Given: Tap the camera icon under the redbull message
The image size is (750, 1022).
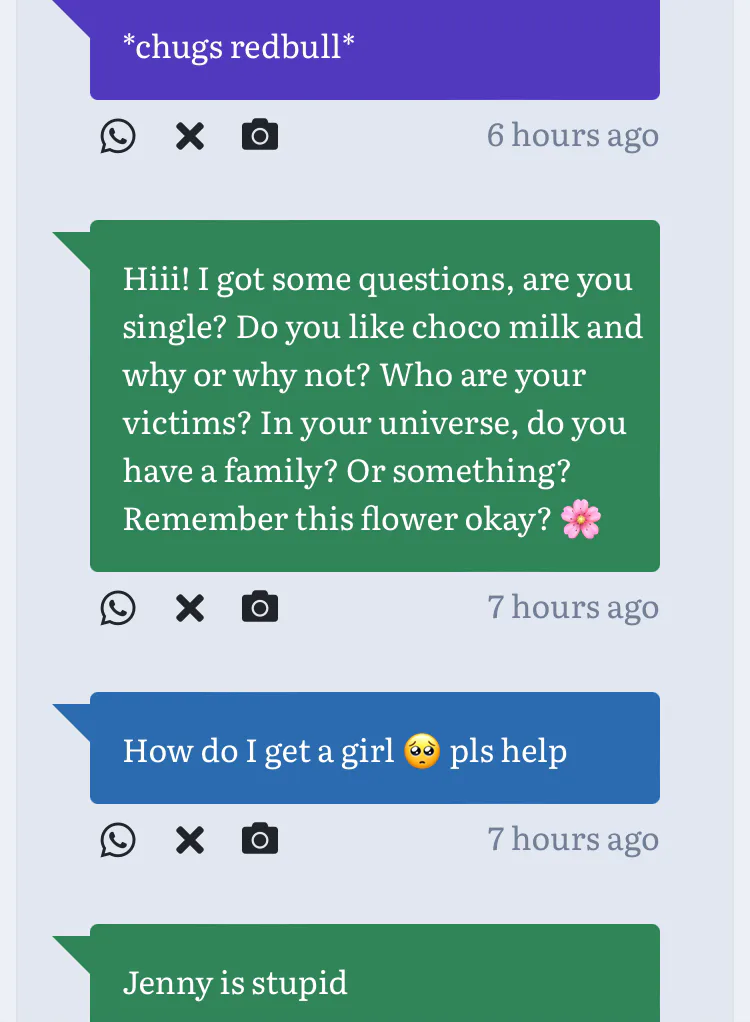Looking at the screenshot, I should (260, 135).
